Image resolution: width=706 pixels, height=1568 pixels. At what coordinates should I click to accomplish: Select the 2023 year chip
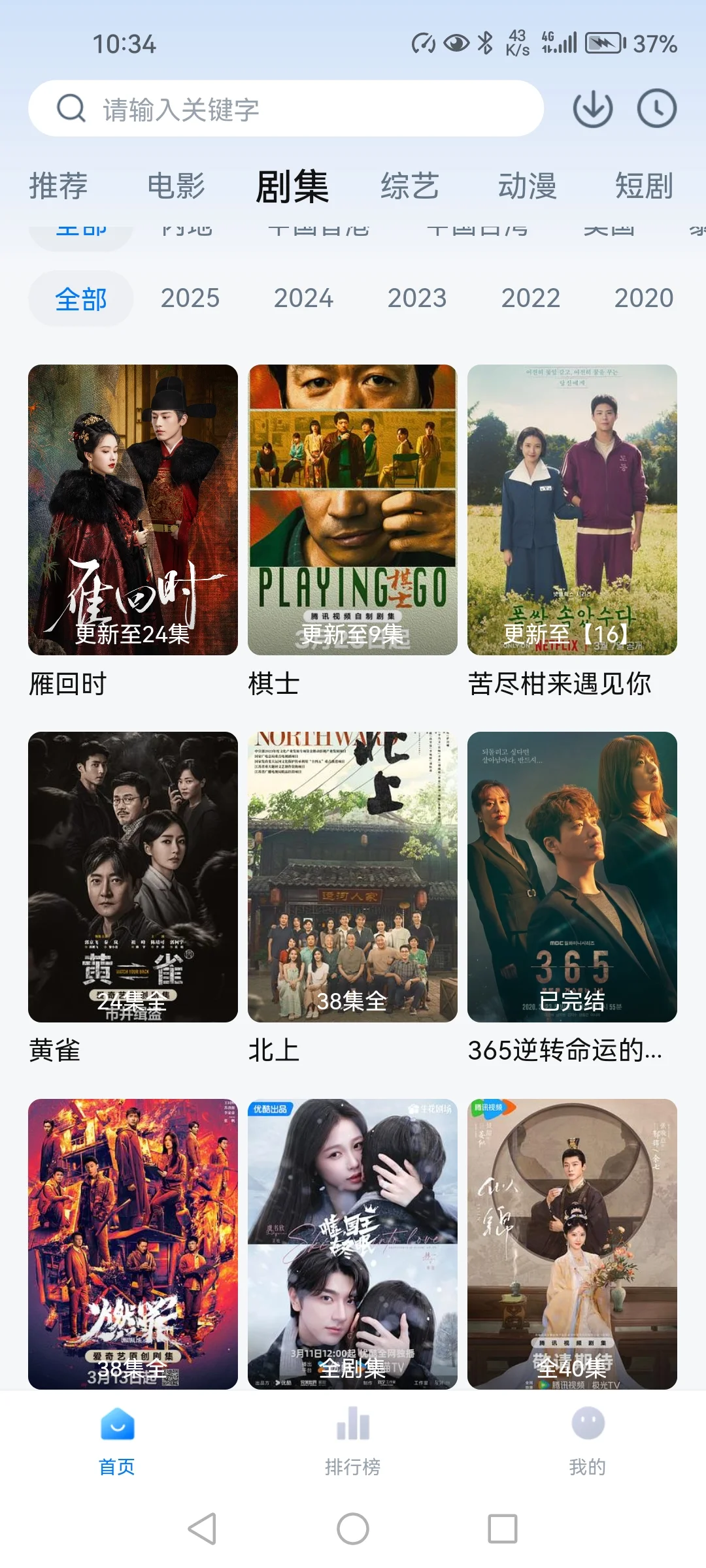417,299
